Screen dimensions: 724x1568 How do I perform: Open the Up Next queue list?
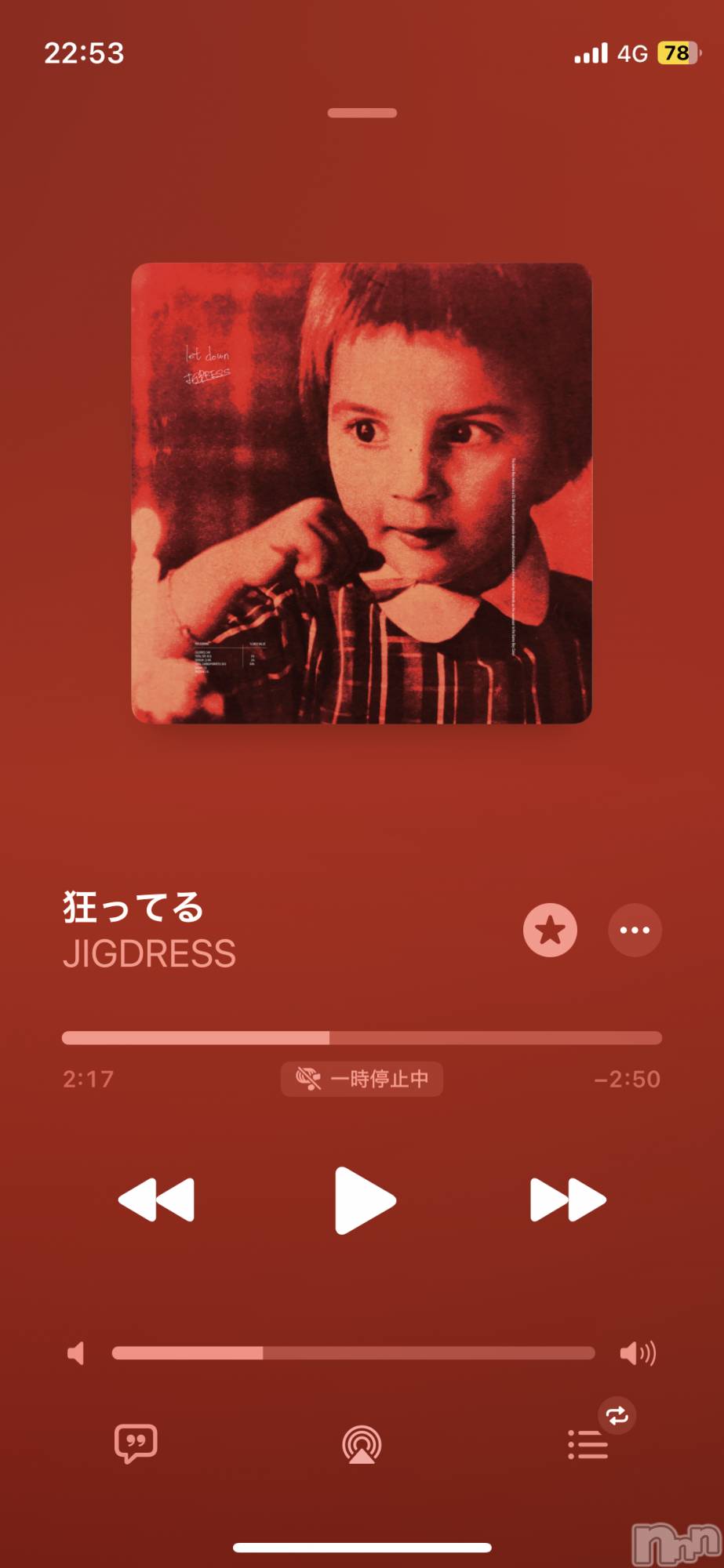click(x=588, y=1444)
